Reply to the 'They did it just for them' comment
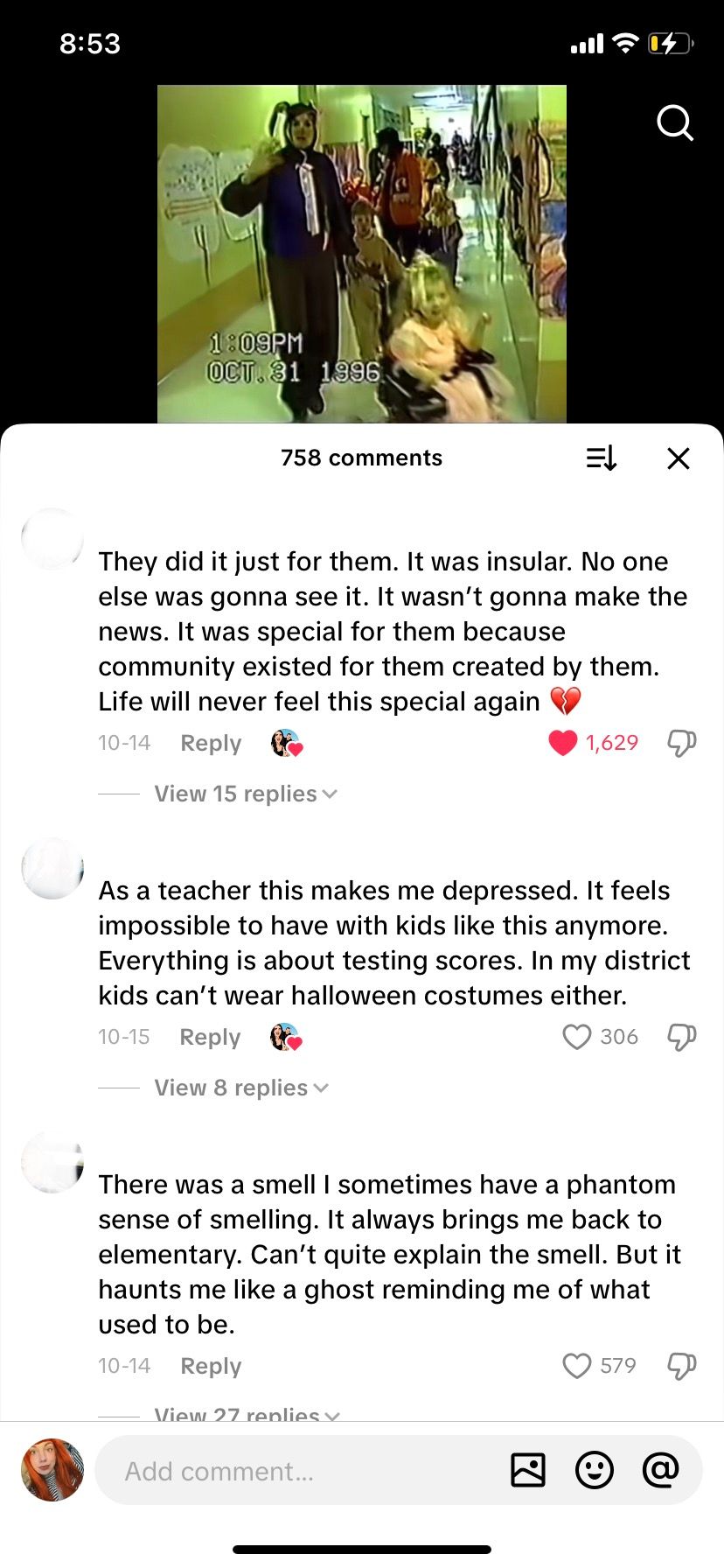Screen dimensions: 724x1568 tap(211, 743)
